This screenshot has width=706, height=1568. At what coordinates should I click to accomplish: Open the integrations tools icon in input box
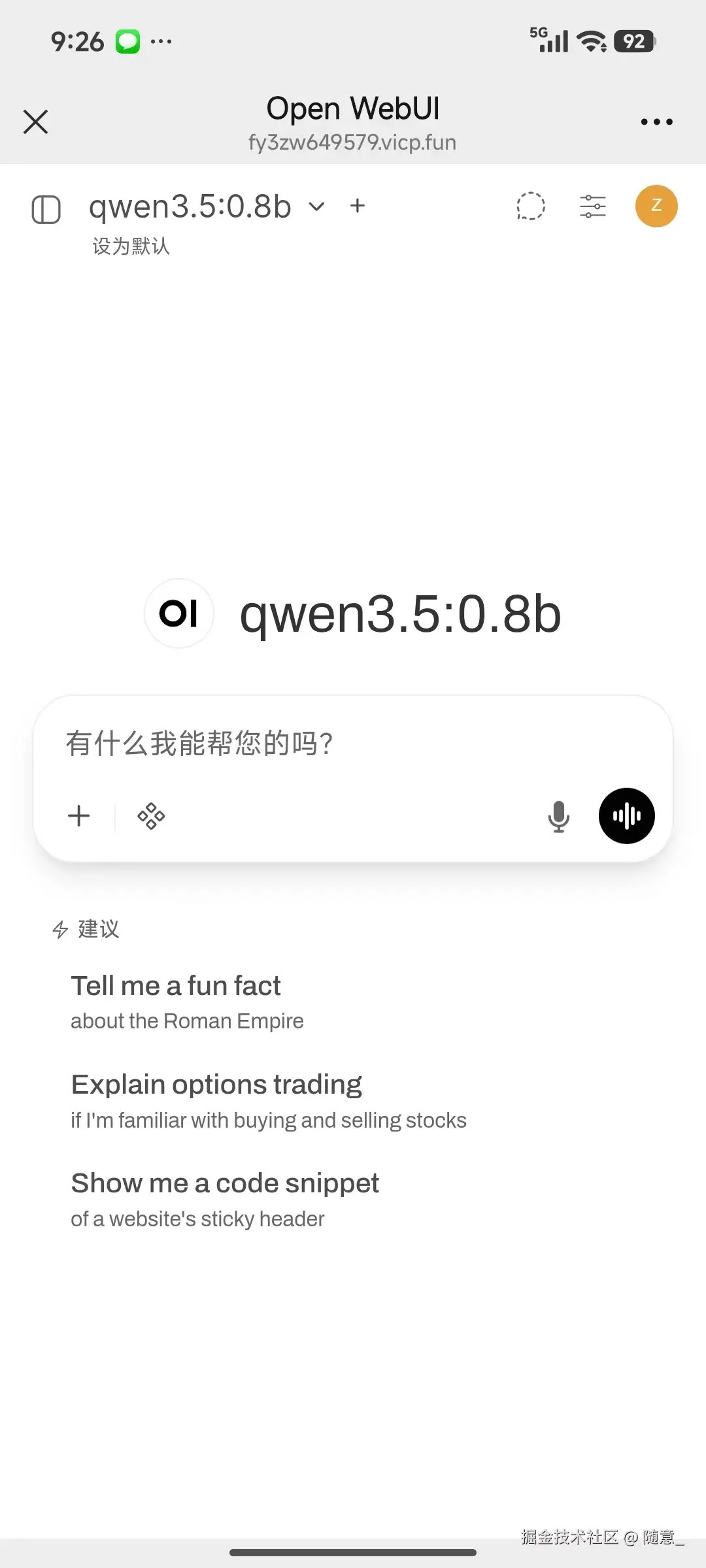coord(151,816)
